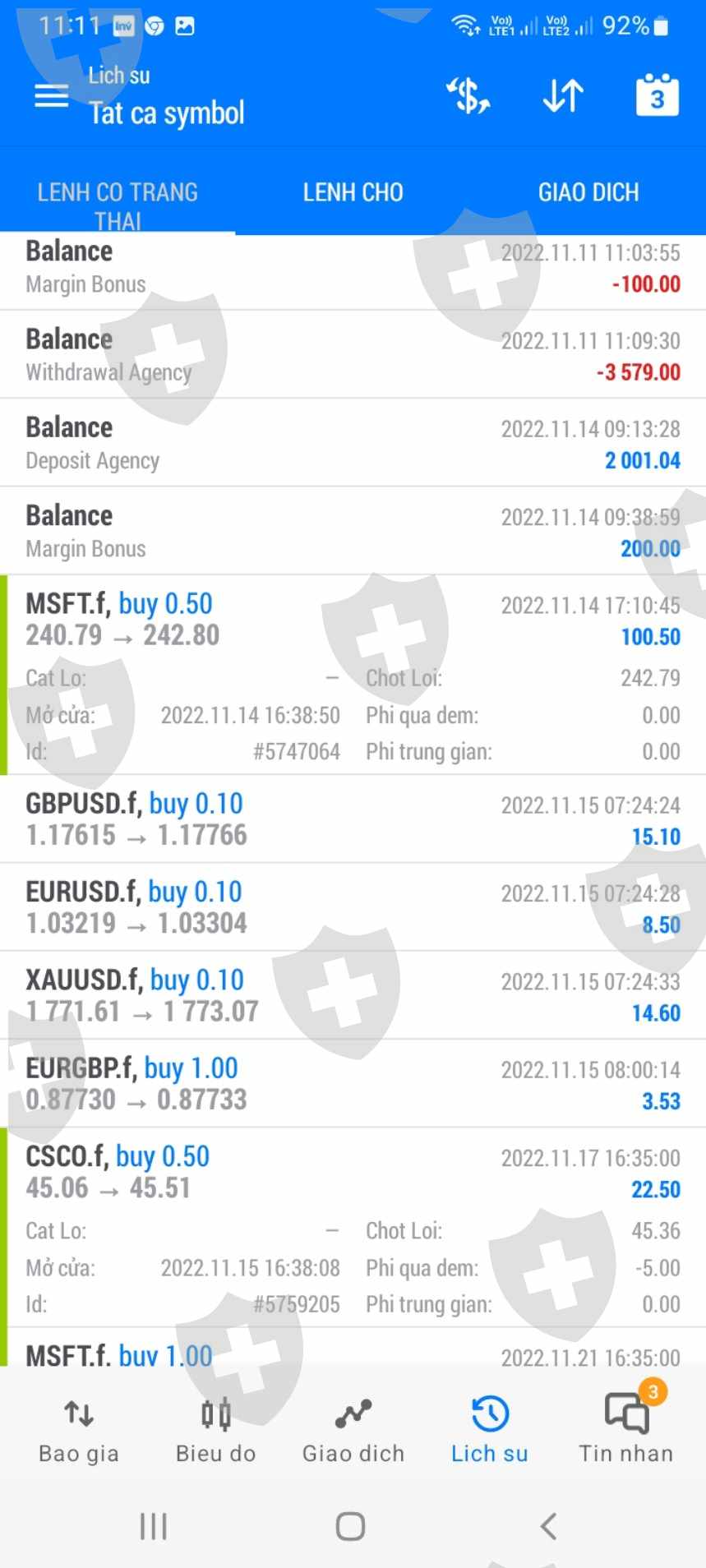Switch to the LENH CO TRANG THAI tab

coord(118,205)
